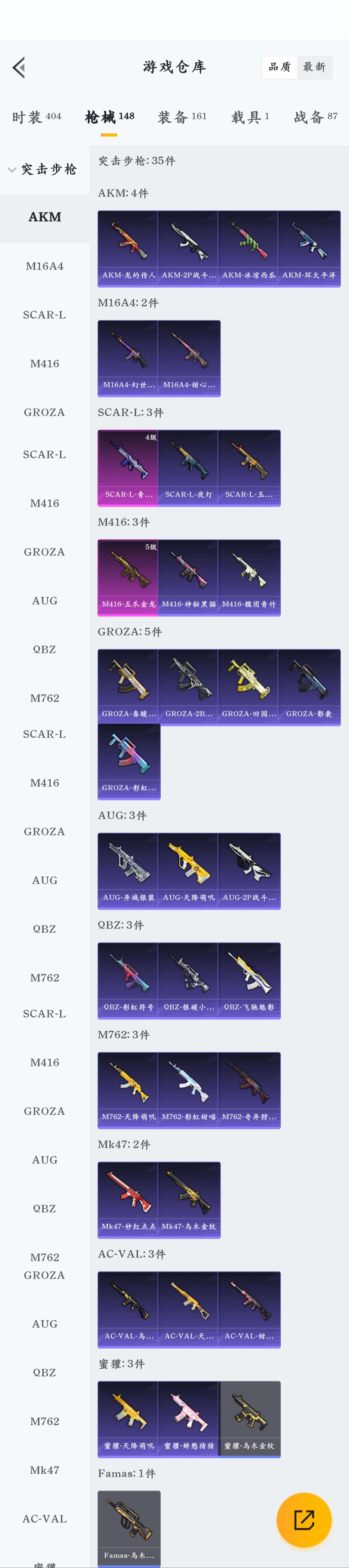View the QBZ-彩虹符号 skin

(128, 980)
